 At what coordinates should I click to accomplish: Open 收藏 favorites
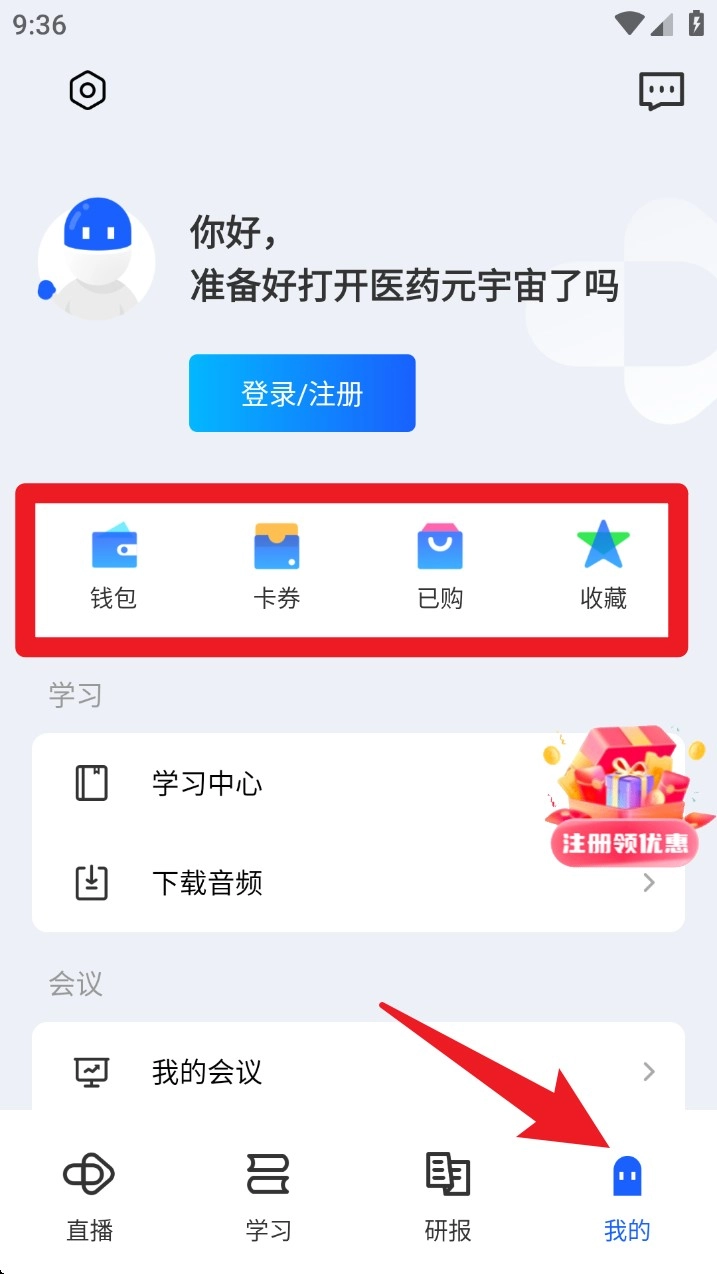point(603,566)
